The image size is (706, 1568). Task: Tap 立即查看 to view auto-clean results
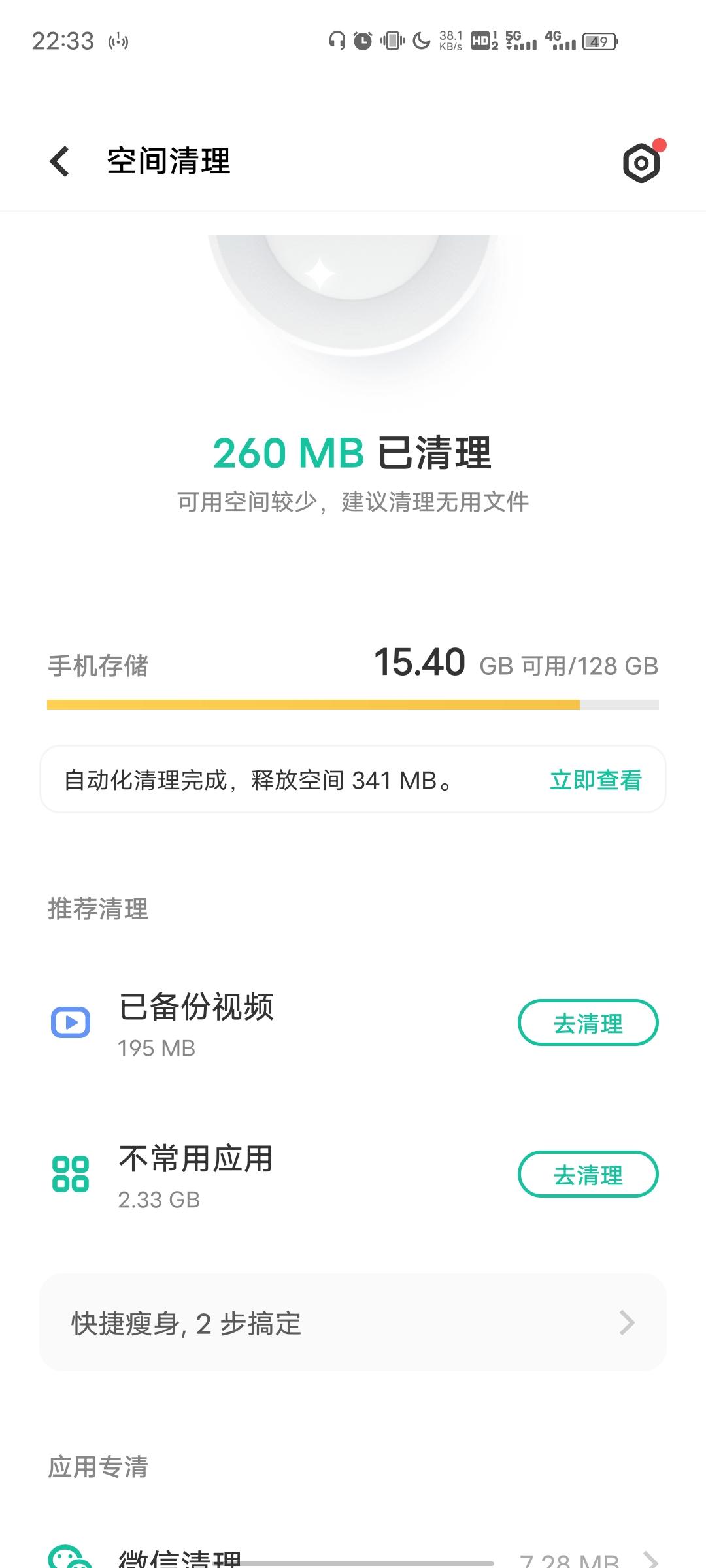(596, 780)
